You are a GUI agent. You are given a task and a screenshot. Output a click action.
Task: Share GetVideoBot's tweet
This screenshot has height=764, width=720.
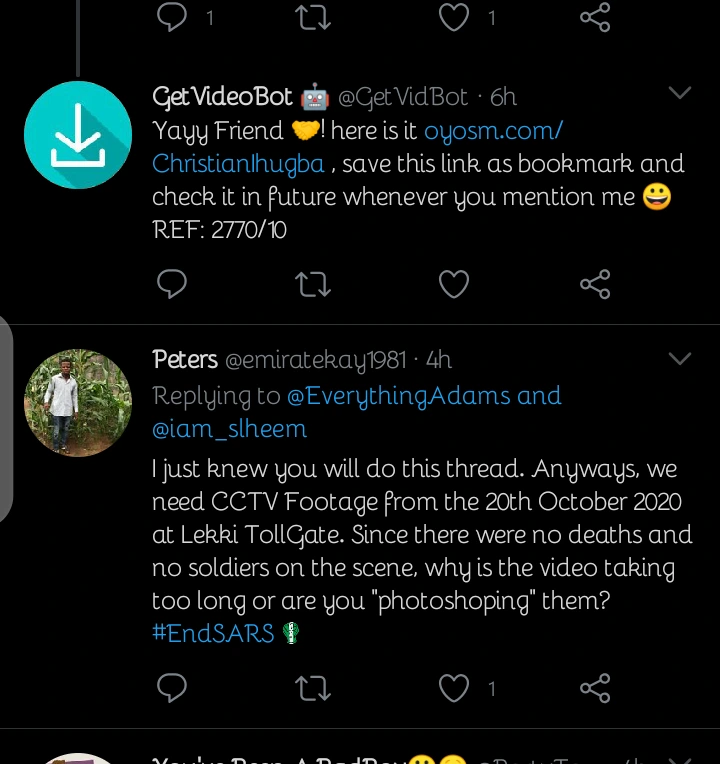point(595,285)
